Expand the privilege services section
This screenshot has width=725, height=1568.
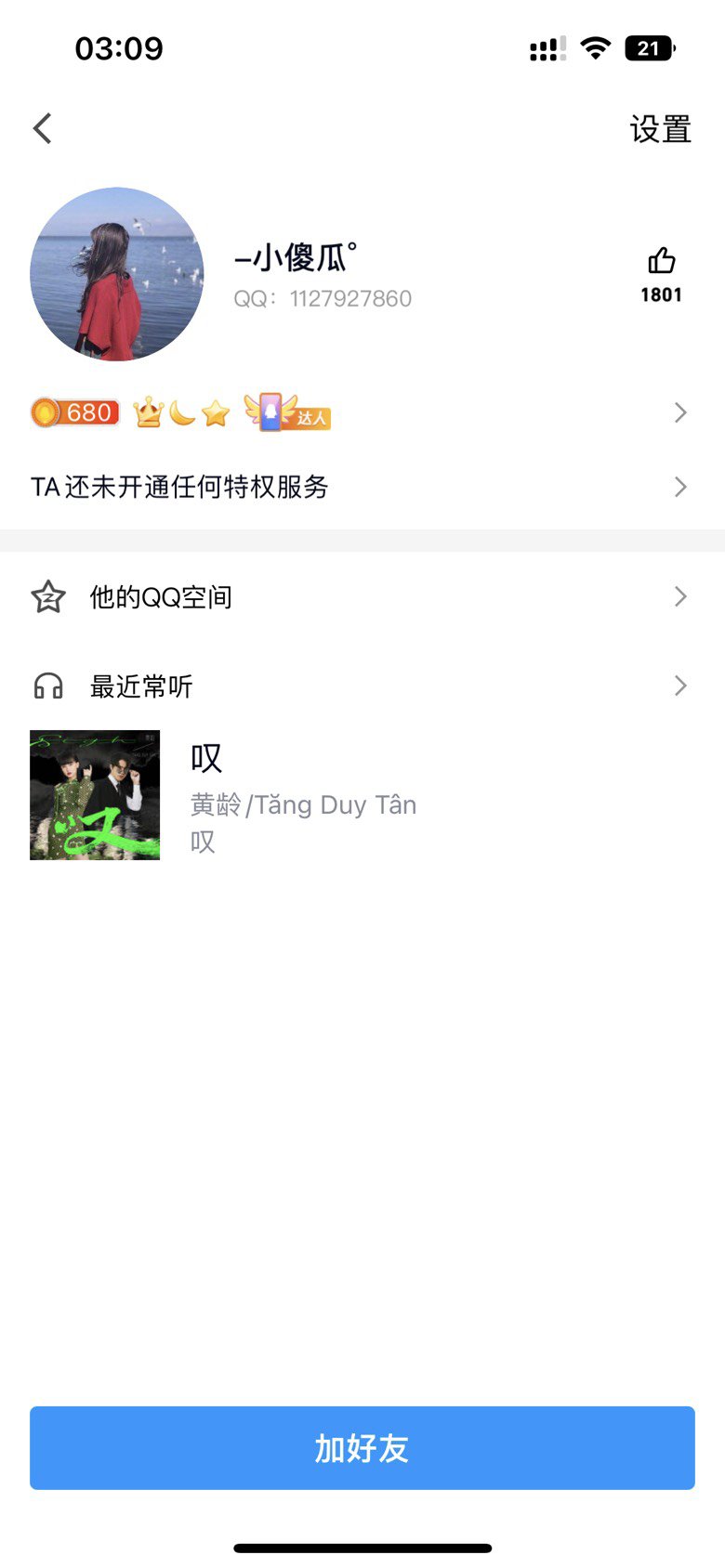679,487
